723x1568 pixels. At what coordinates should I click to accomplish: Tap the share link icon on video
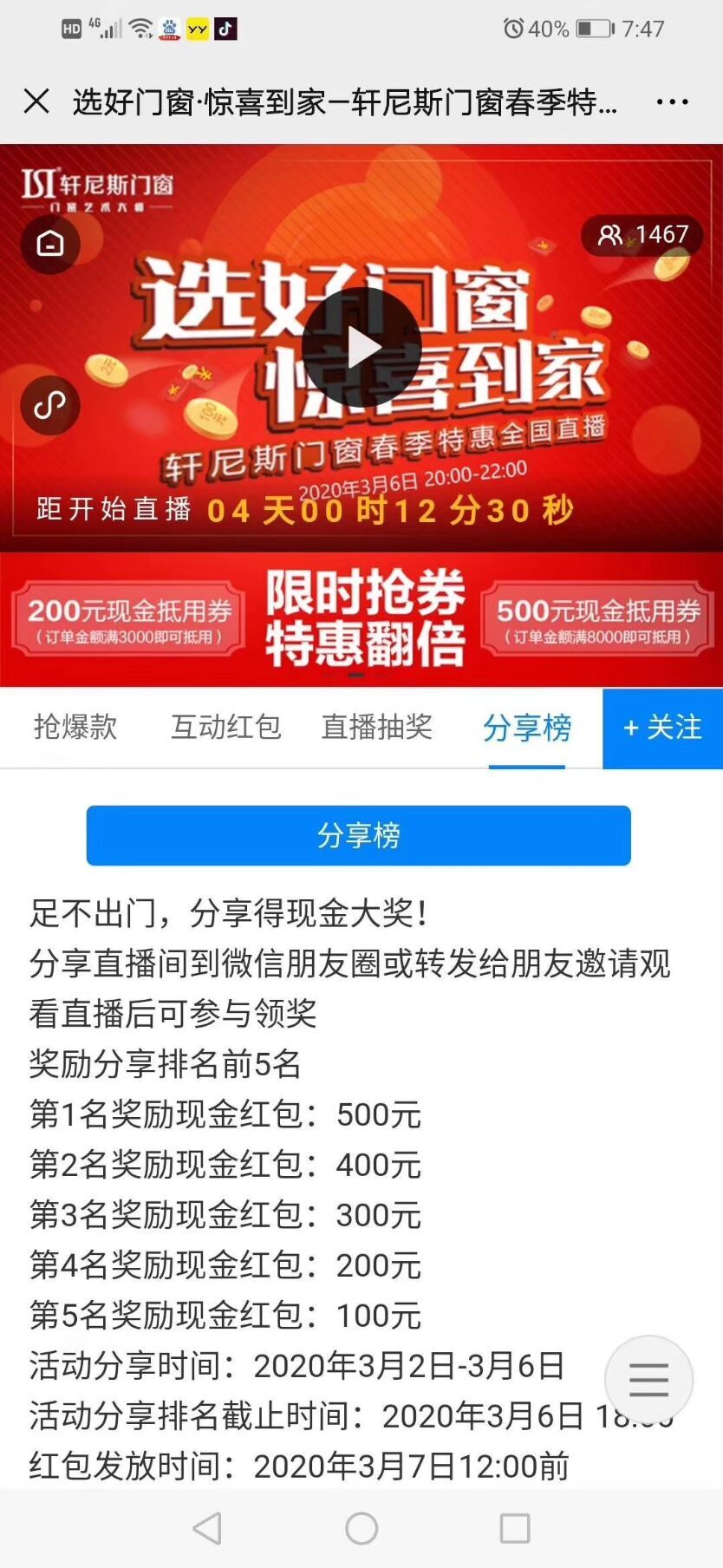50,405
